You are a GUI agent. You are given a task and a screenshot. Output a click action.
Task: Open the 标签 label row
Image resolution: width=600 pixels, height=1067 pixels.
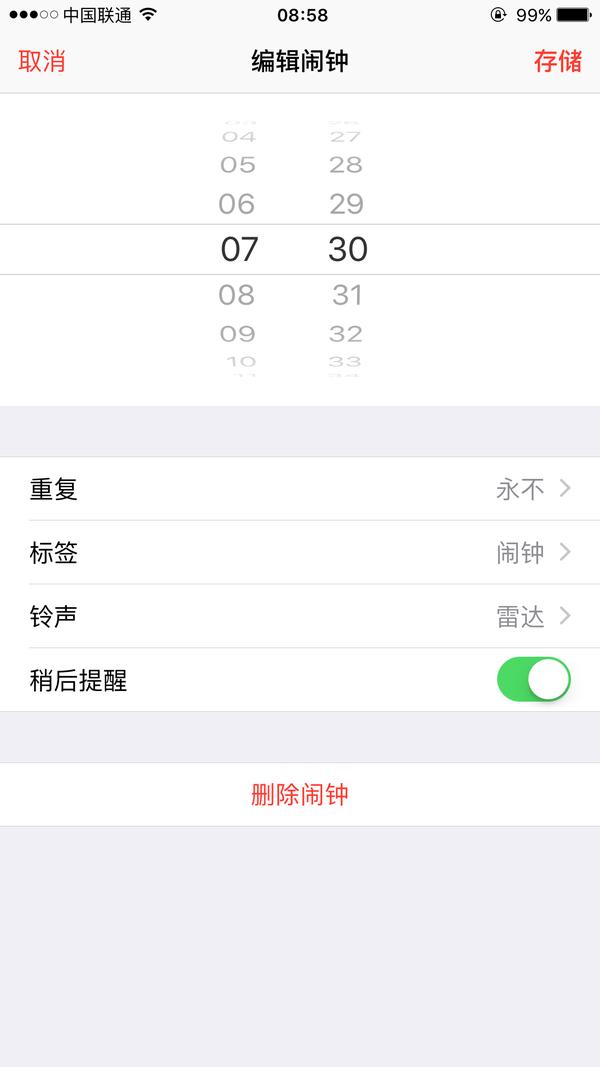pyautogui.click(x=300, y=553)
